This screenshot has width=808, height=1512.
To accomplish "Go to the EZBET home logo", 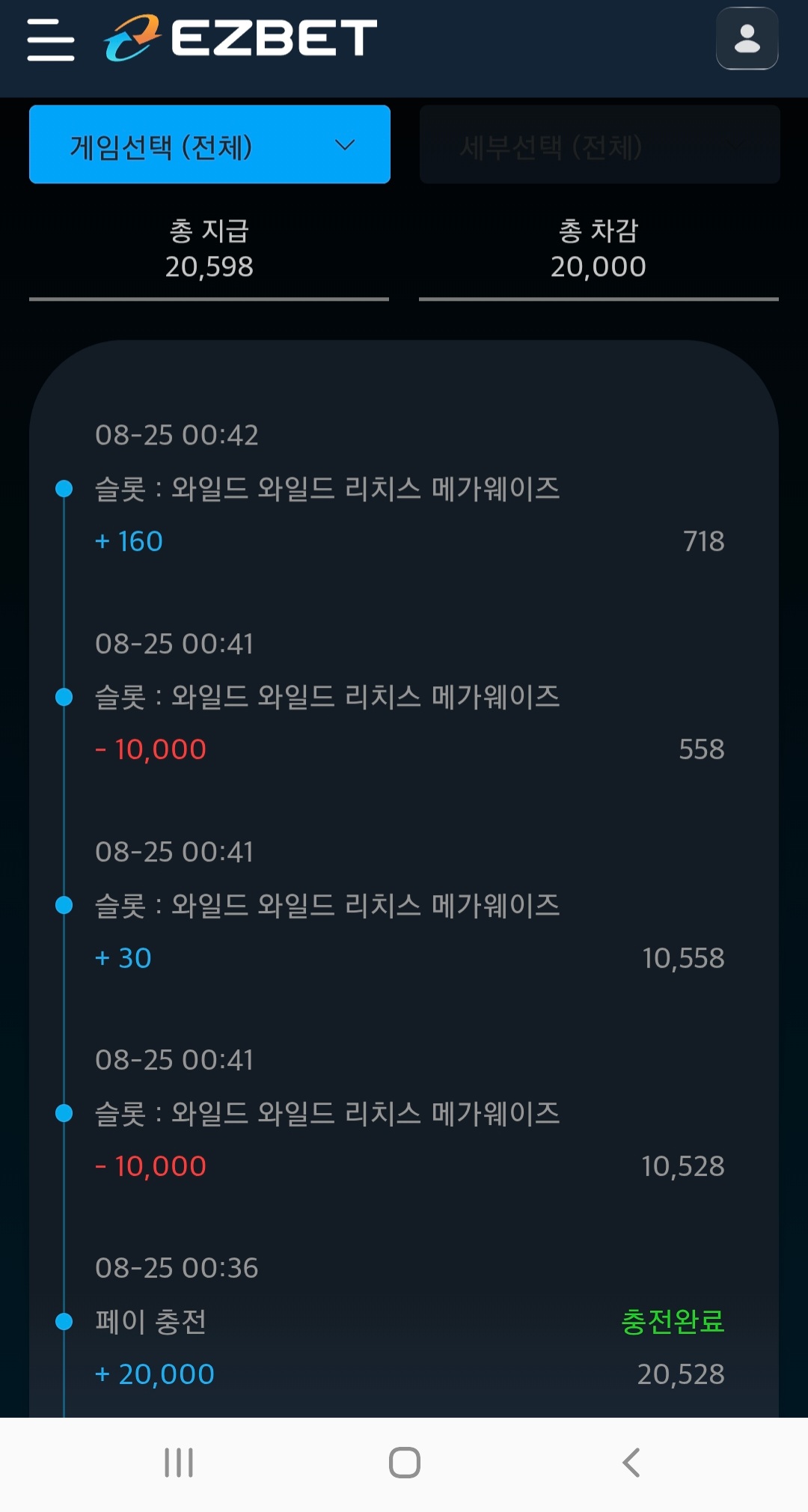I will (241, 37).
